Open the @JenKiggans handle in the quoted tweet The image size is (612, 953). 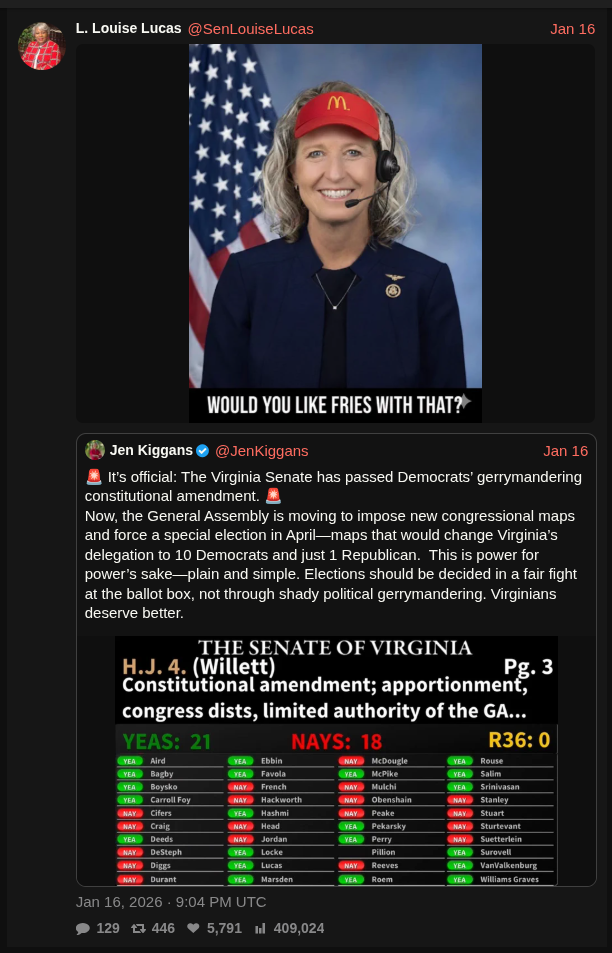click(261, 451)
